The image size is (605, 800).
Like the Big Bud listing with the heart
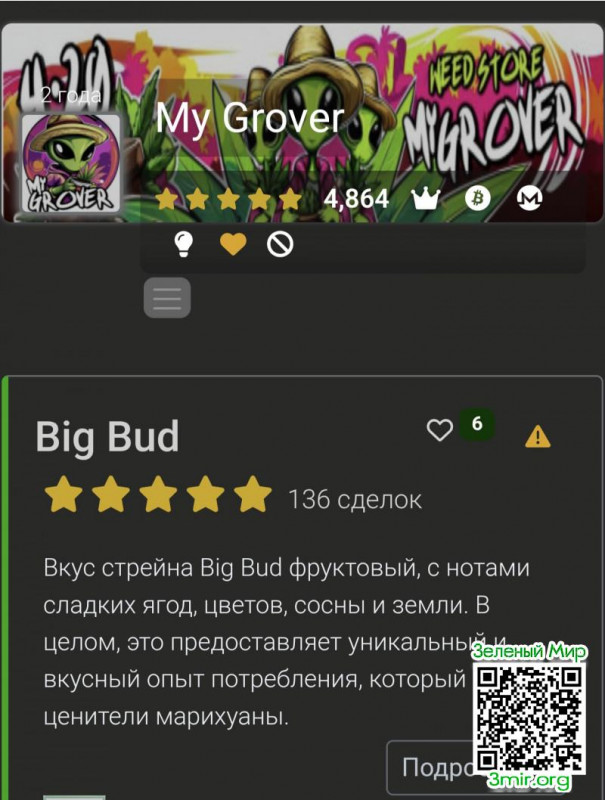coord(440,430)
